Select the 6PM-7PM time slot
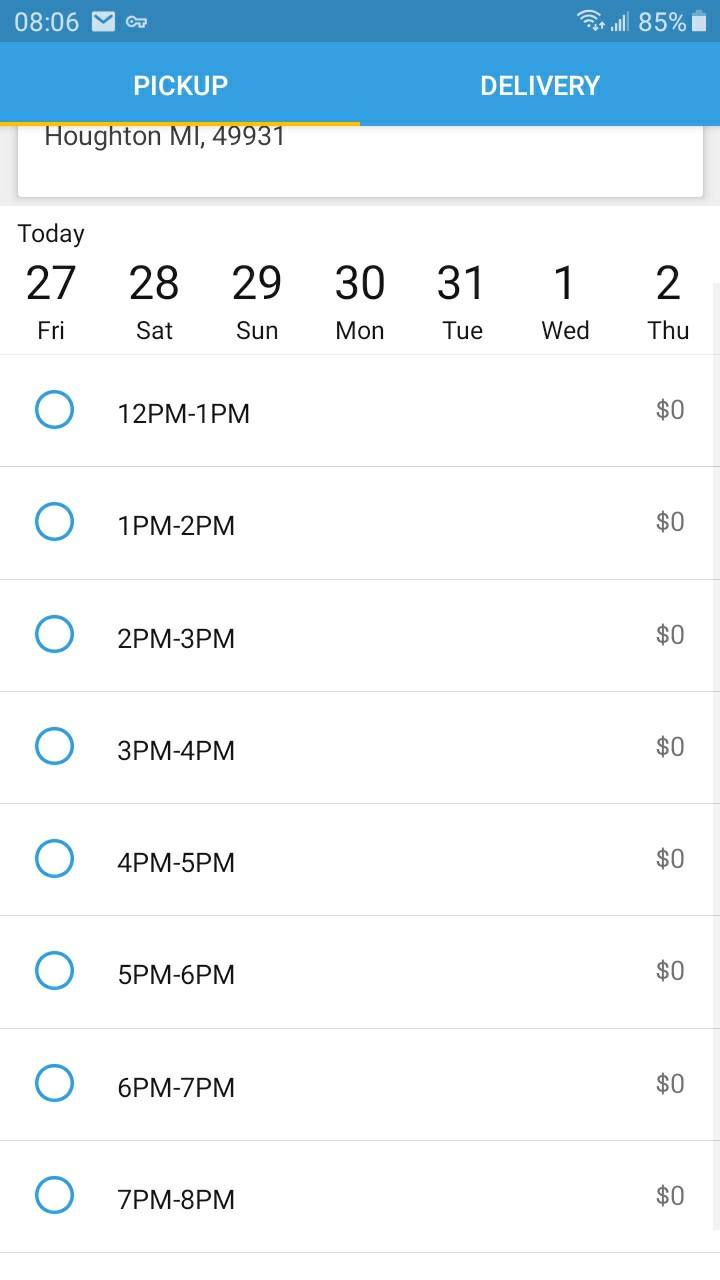The image size is (720, 1280). (x=55, y=1083)
